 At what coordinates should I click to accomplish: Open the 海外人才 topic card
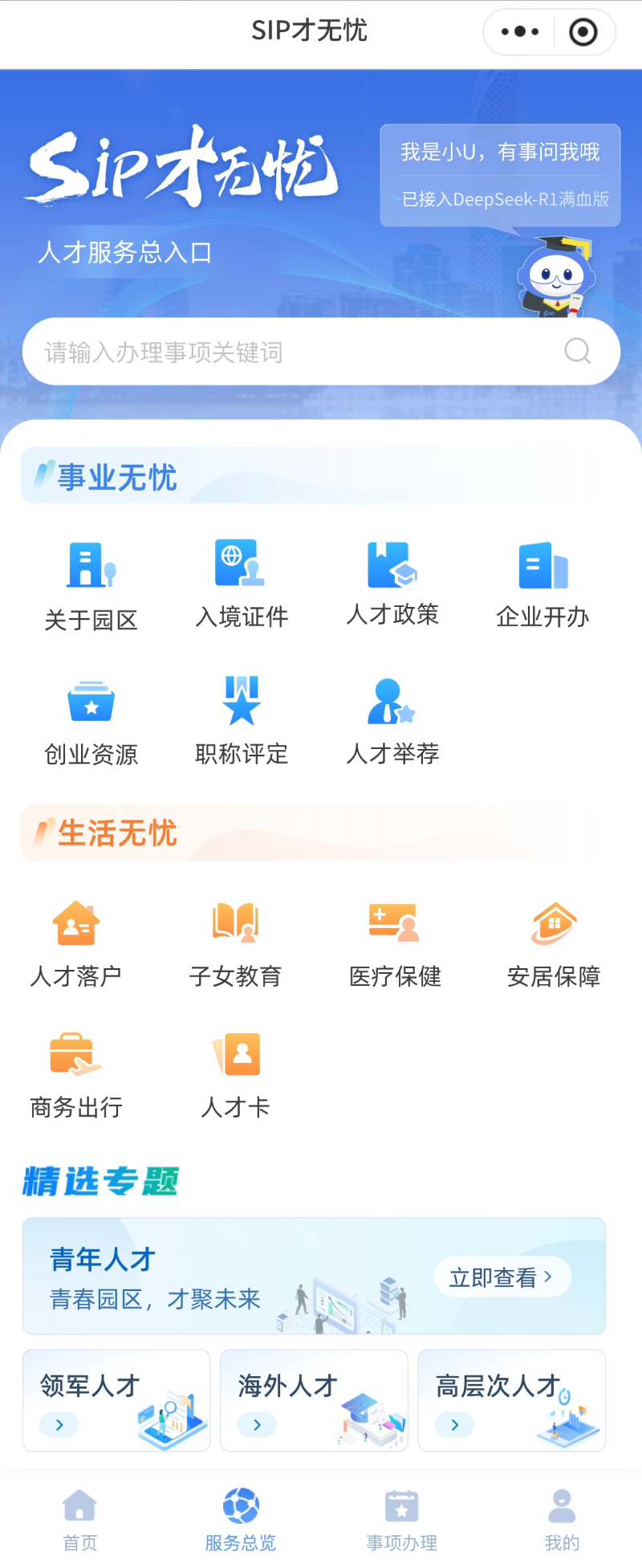tap(314, 1400)
